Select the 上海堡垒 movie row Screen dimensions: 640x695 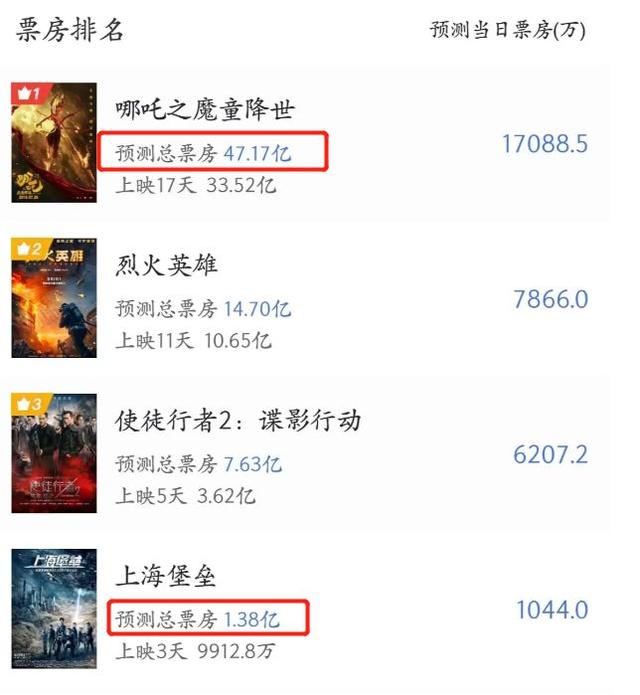(x=166, y=577)
